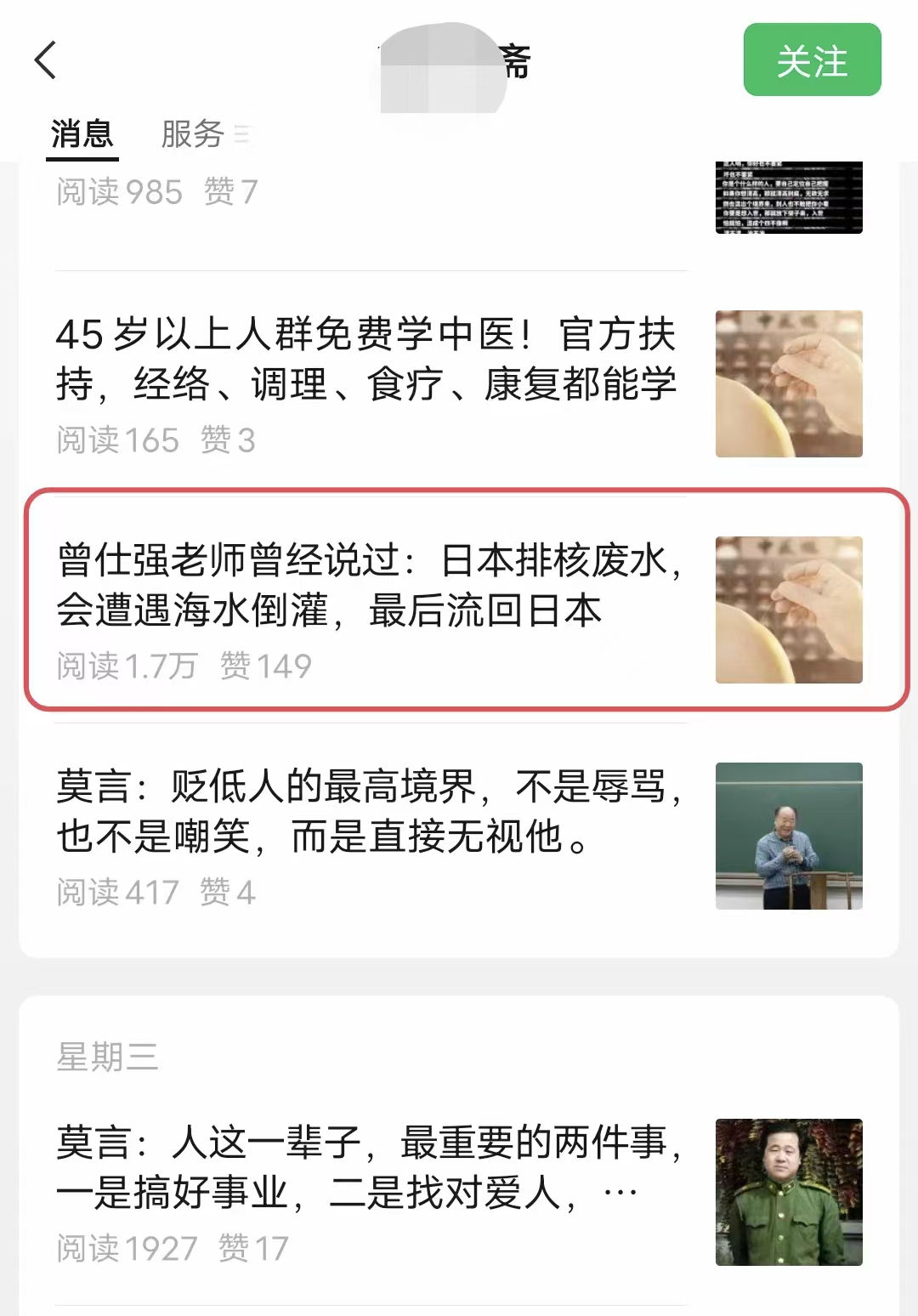
Task: Open 莫言 article on 贬低人的最高境界
Action: pos(369,812)
